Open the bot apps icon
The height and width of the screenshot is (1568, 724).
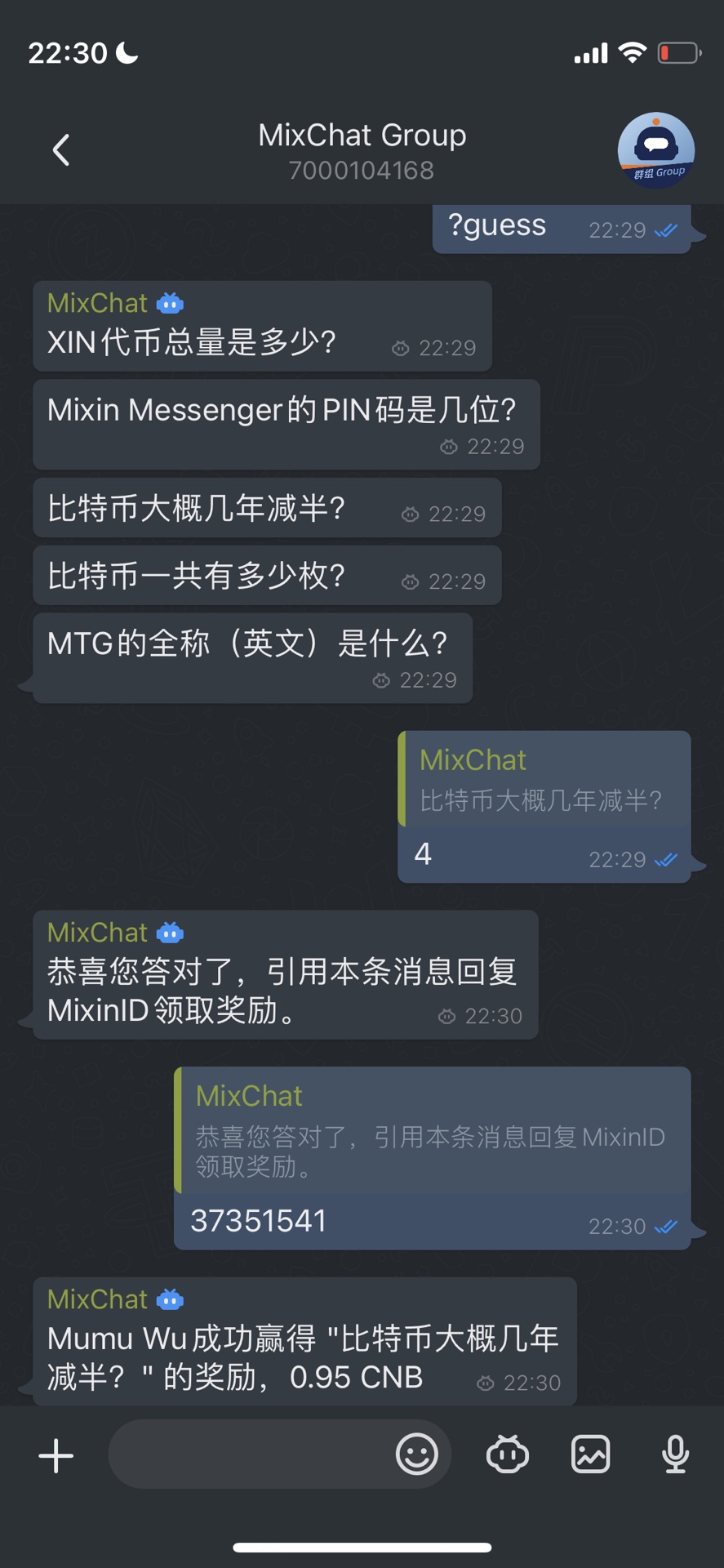(508, 1454)
